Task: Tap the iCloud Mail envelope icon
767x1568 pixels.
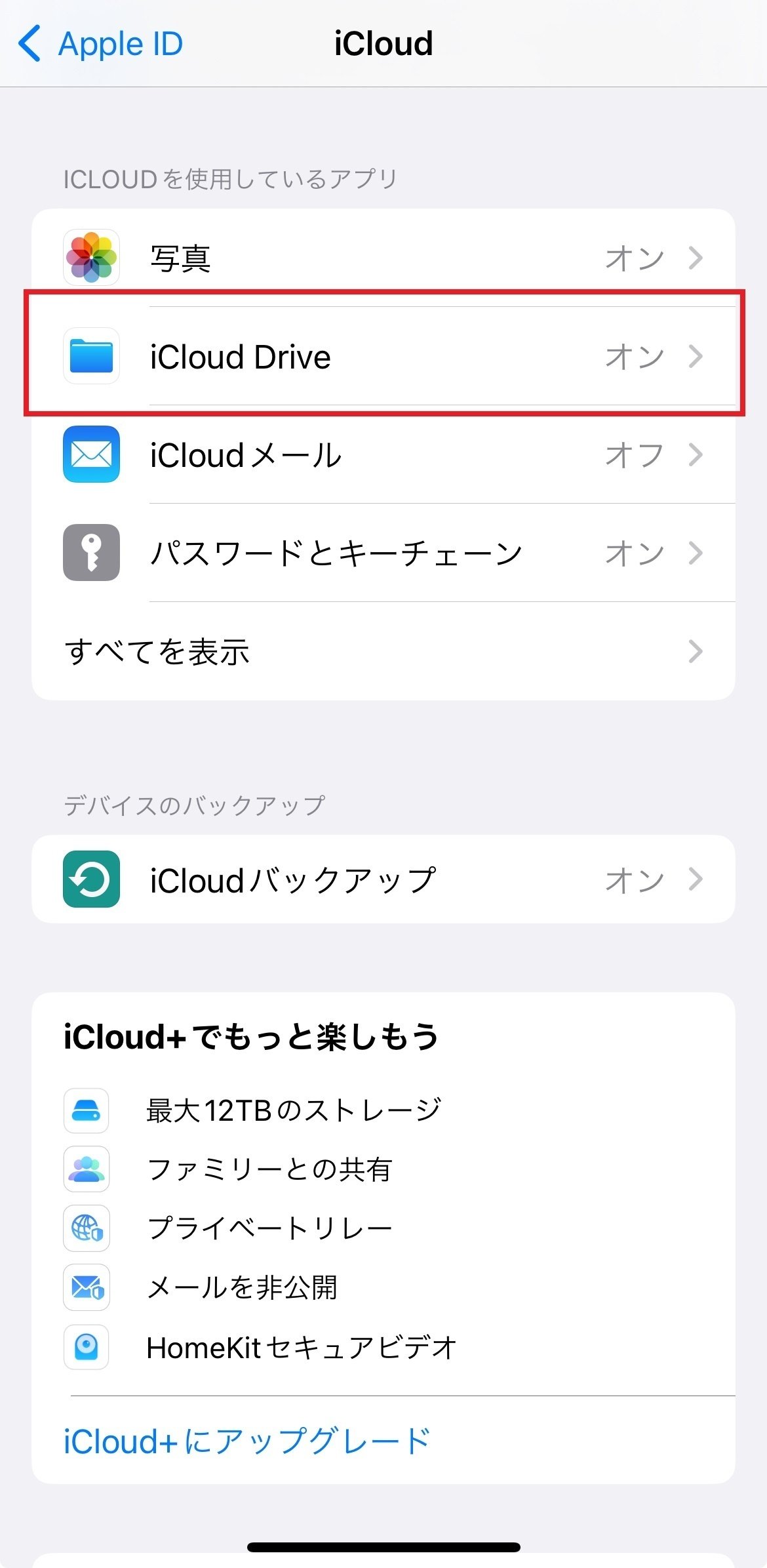Action: 90,454
